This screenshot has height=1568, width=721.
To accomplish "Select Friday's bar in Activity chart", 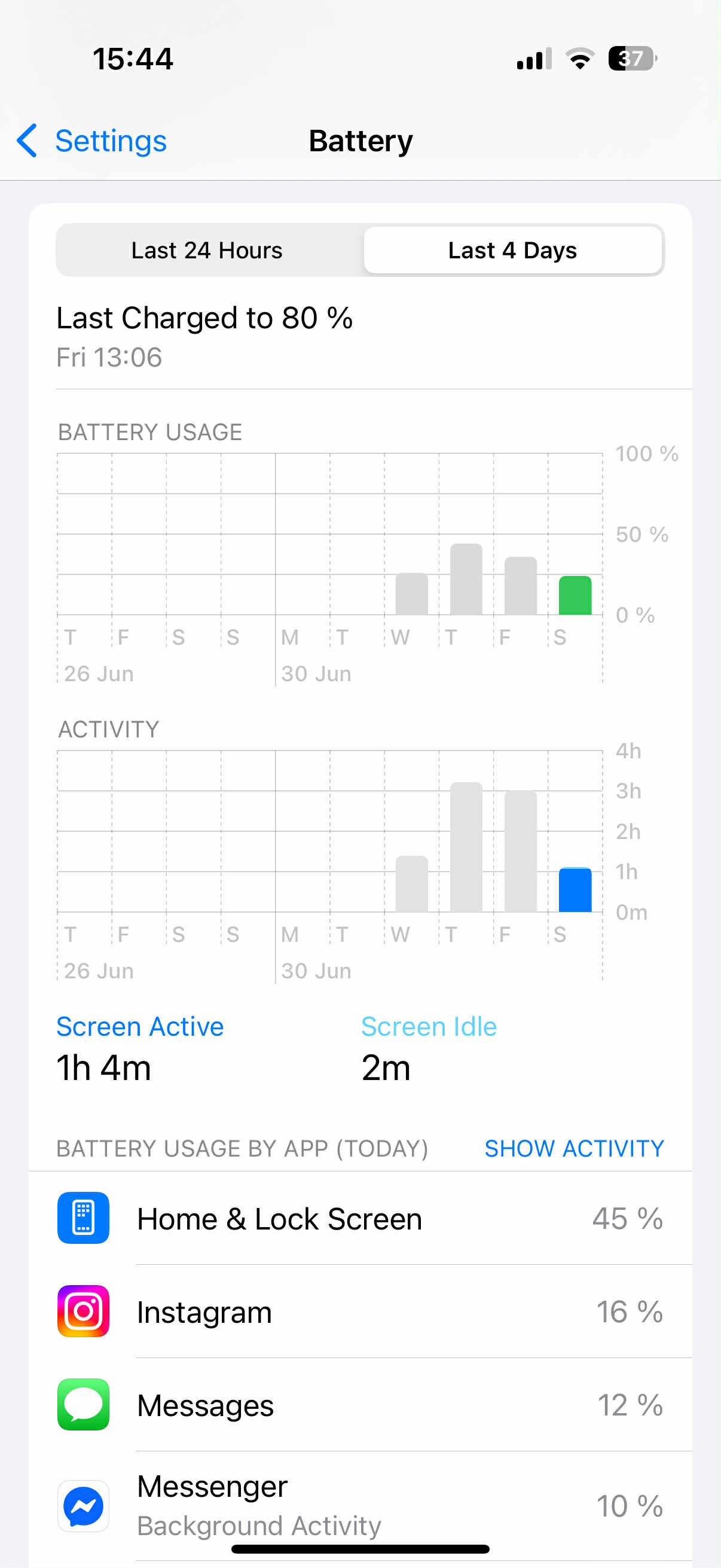I will point(520,851).
